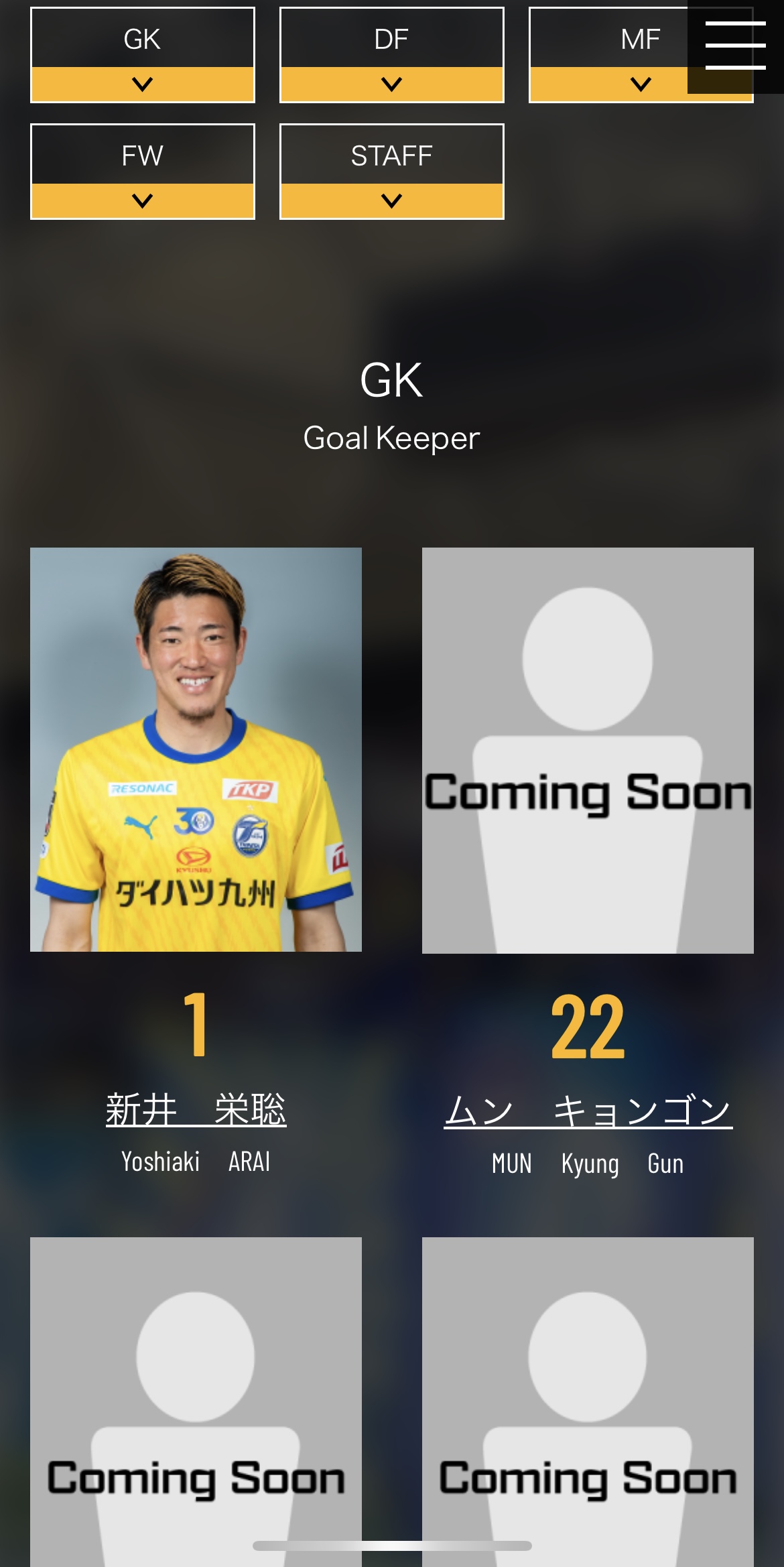Open the ムン キョンゴン name link
This screenshot has height=1567, width=784.
tap(588, 1111)
